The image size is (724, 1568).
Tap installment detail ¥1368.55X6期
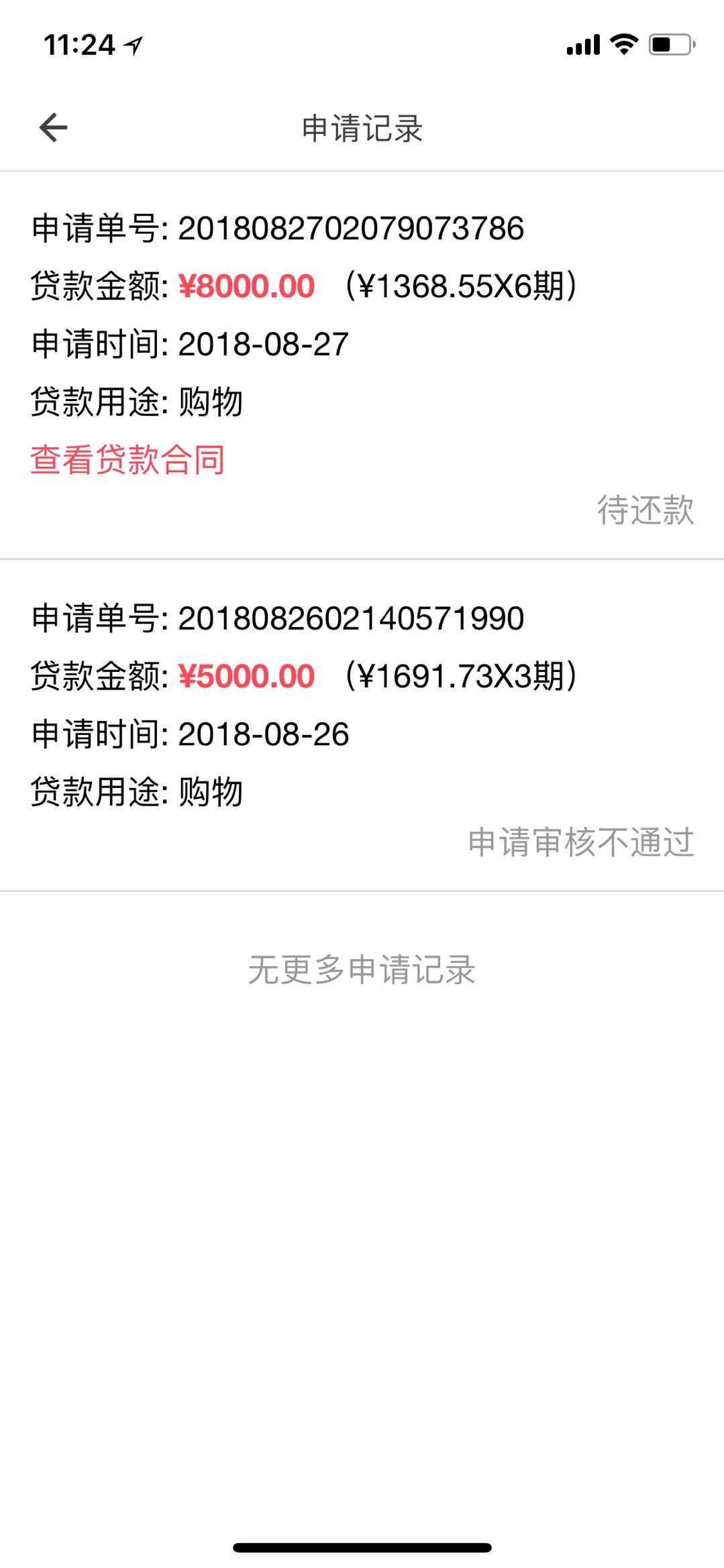tap(463, 286)
